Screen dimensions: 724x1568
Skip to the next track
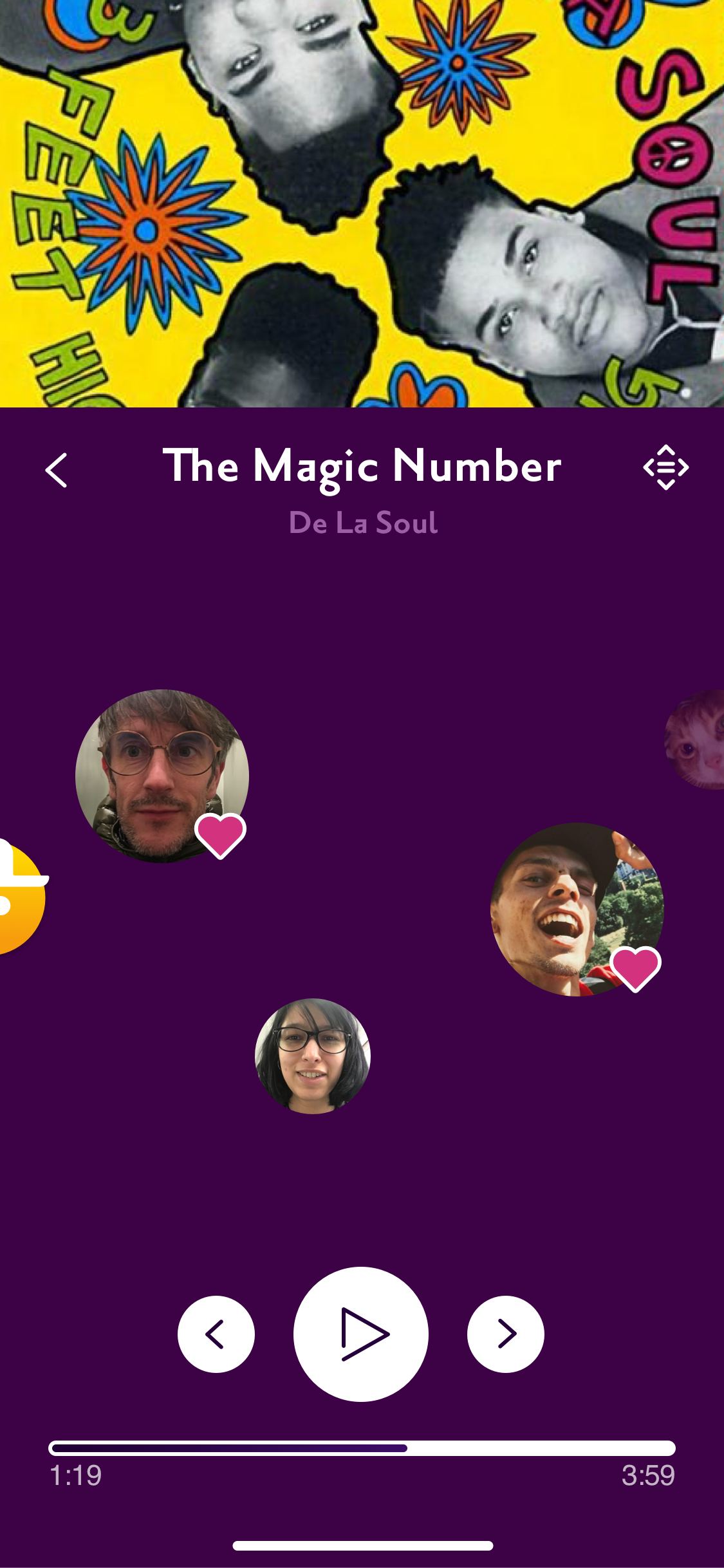coord(506,1334)
